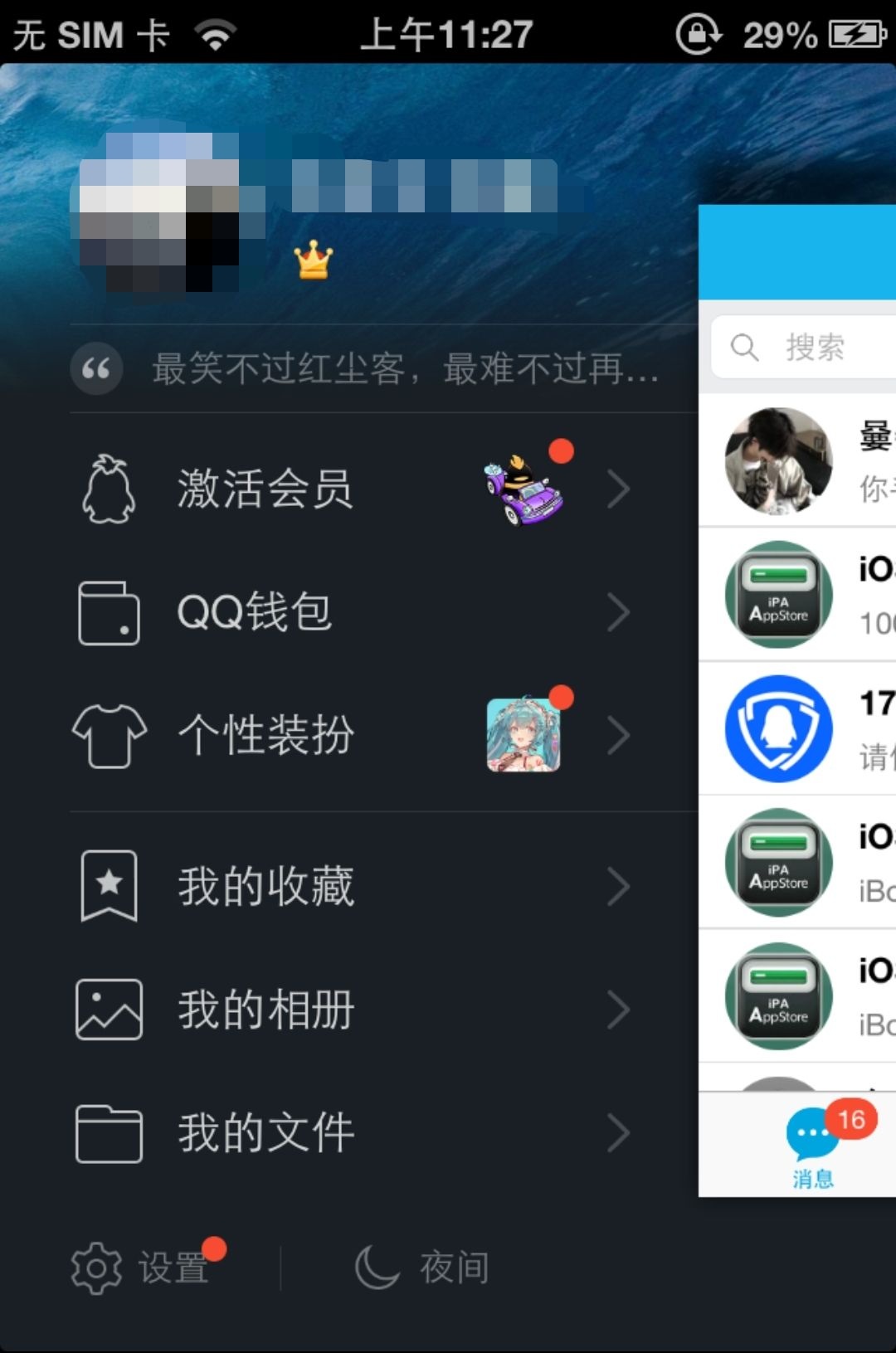Viewport: 896px width, 1353px height.
Task: Open 设置 settings
Action: [x=141, y=1268]
